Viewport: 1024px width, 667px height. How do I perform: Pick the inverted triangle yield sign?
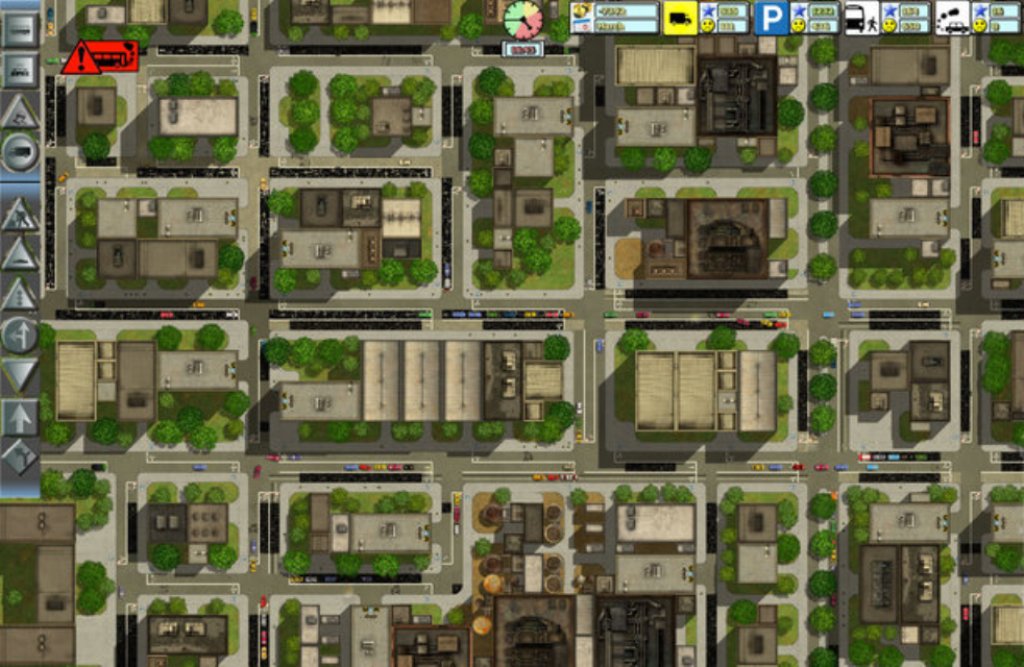(x=20, y=376)
